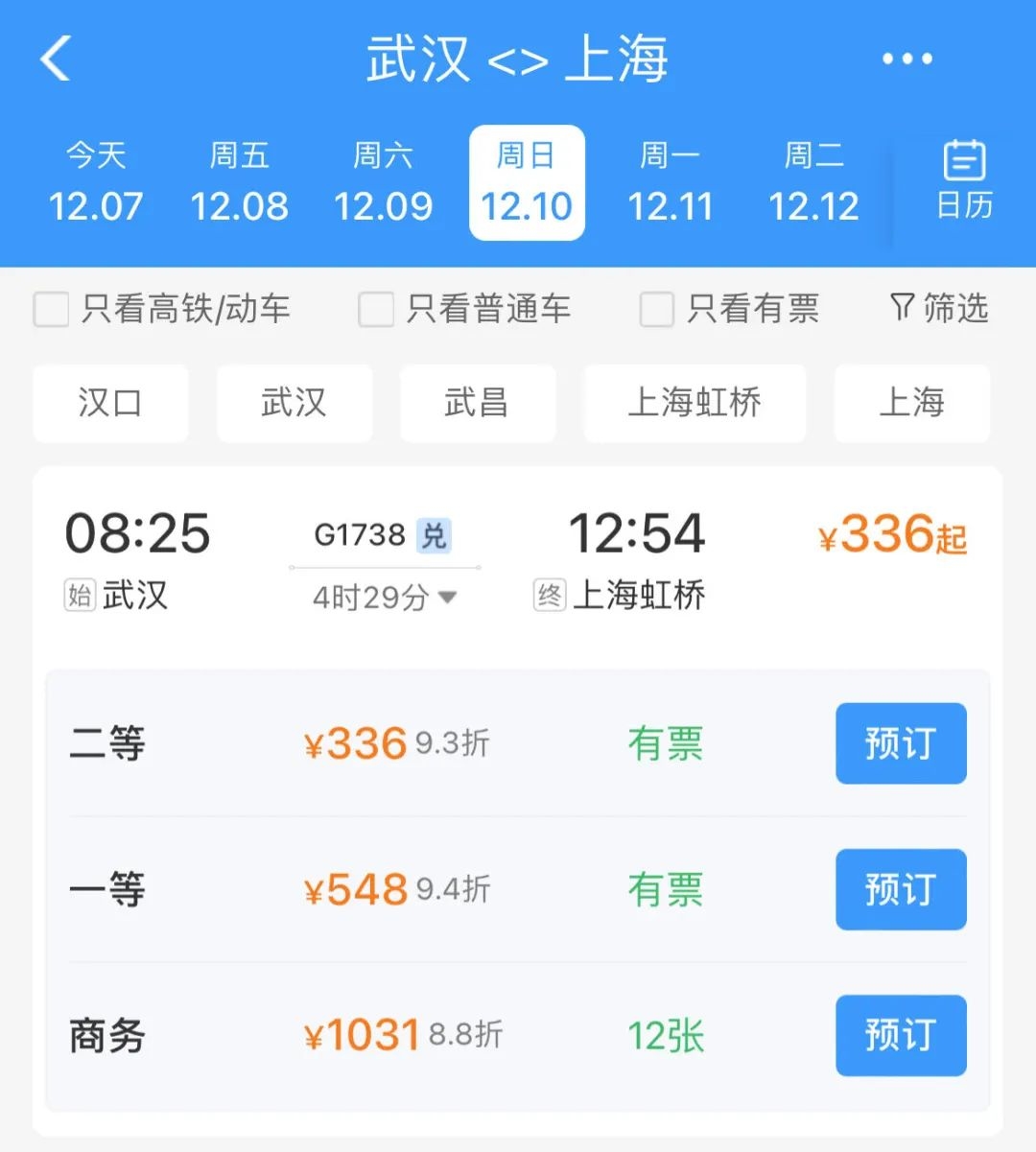Expand the 4时29分 duration details
Screen dimensions: 1036x1152
coord(382,597)
